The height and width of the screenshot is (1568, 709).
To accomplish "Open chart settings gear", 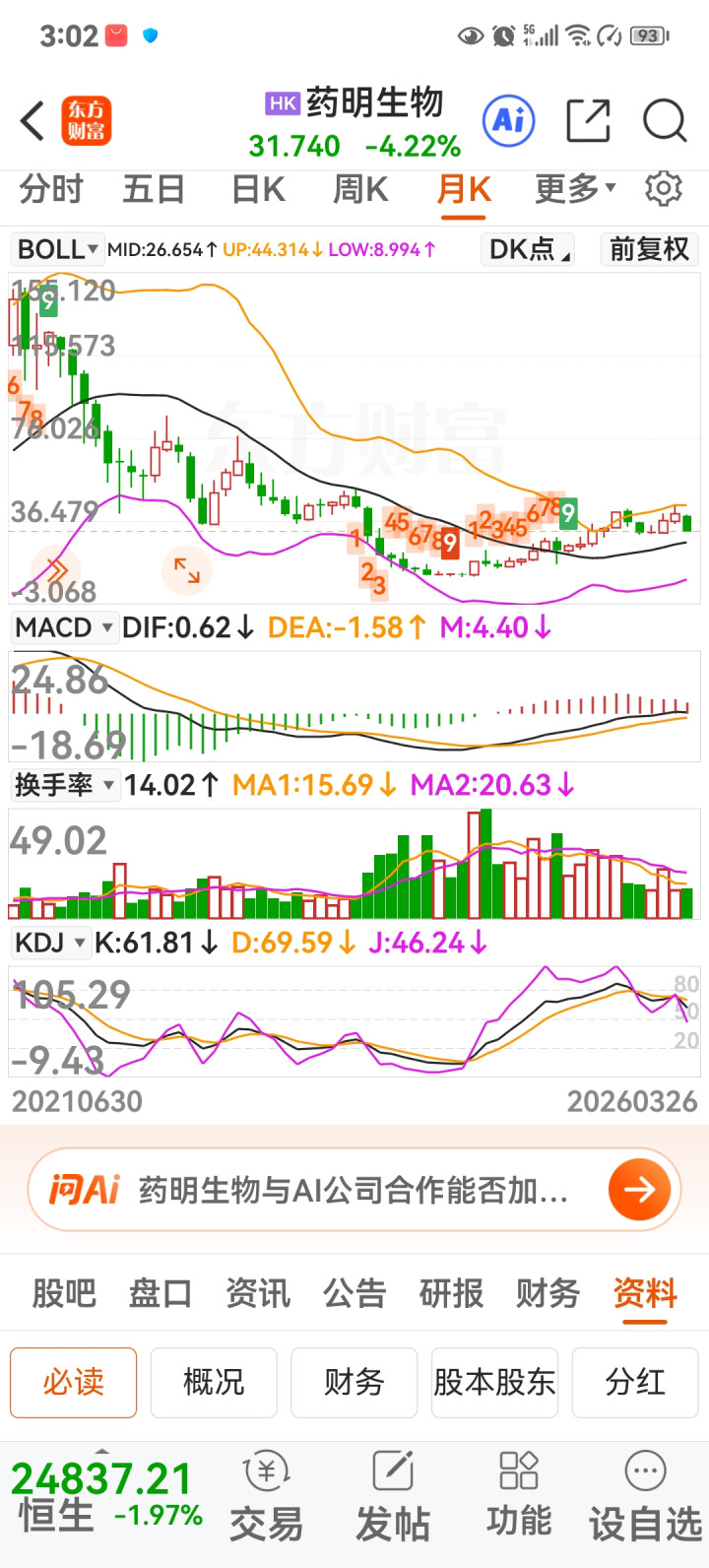I will click(x=664, y=188).
